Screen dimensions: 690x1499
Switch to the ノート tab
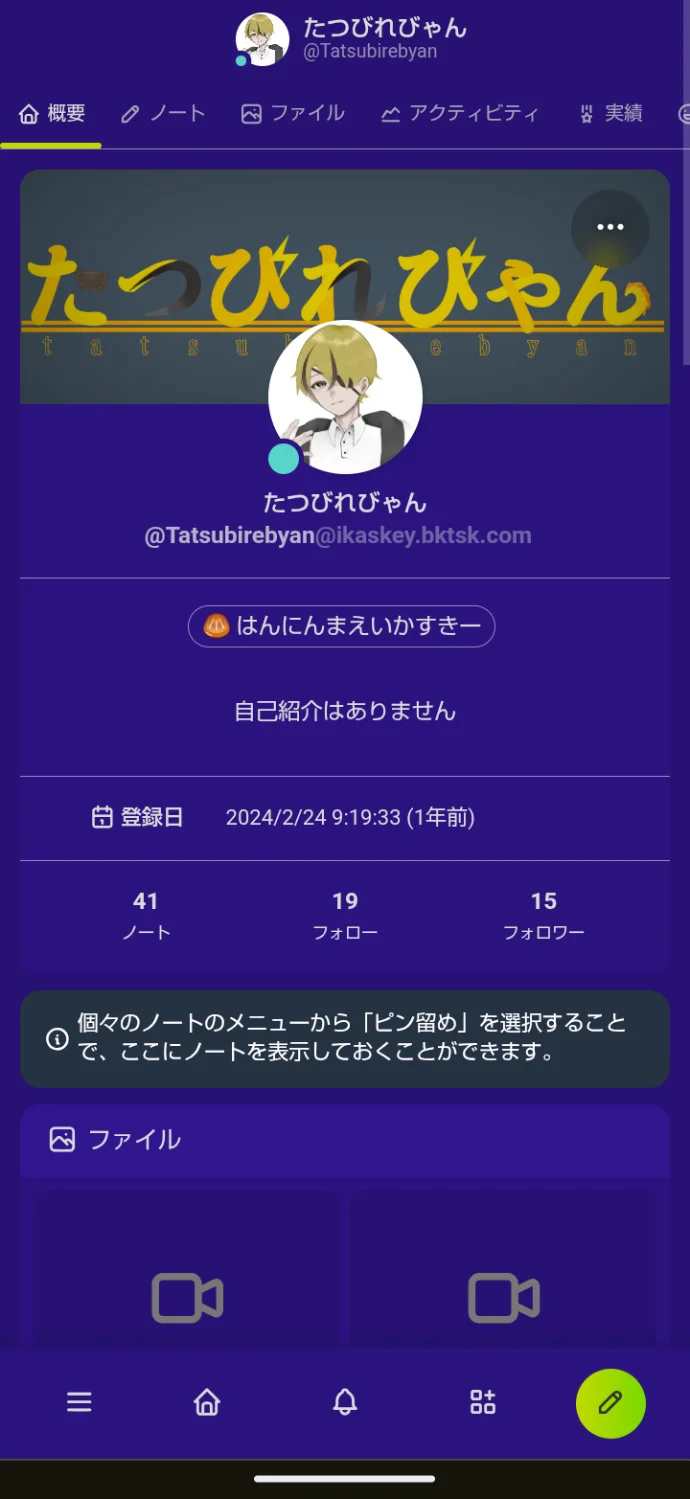(x=163, y=114)
